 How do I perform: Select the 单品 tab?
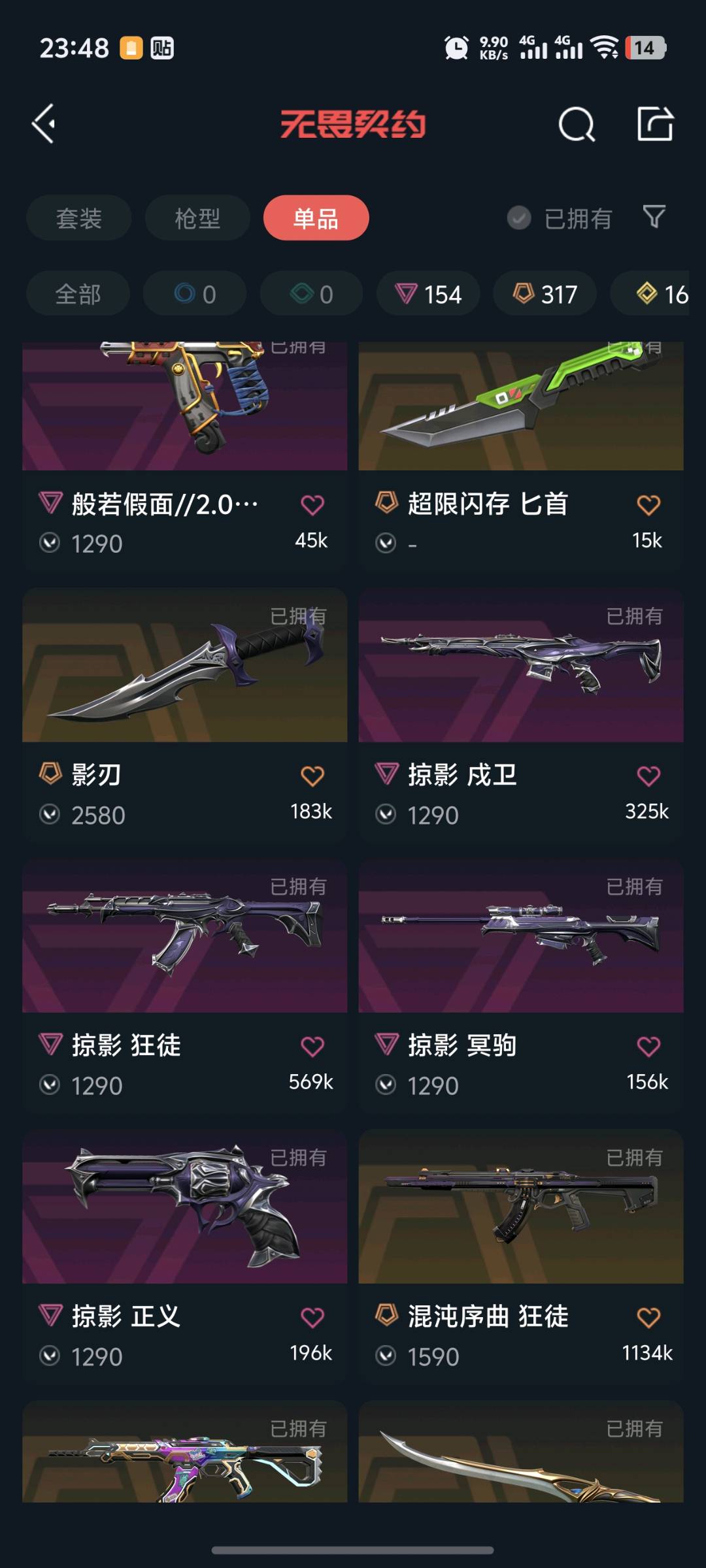[x=316, y=218]
